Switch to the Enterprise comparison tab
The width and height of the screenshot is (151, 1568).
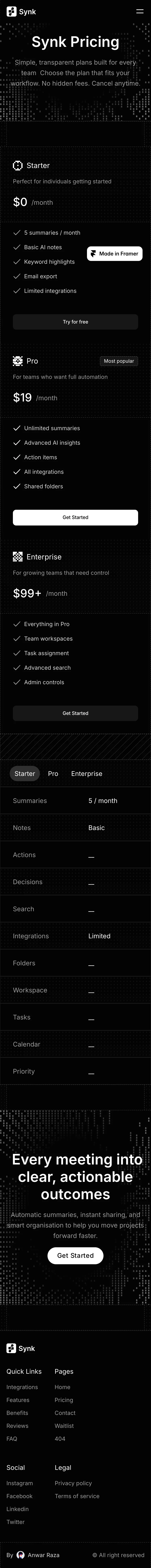click(x=87, y=774)
